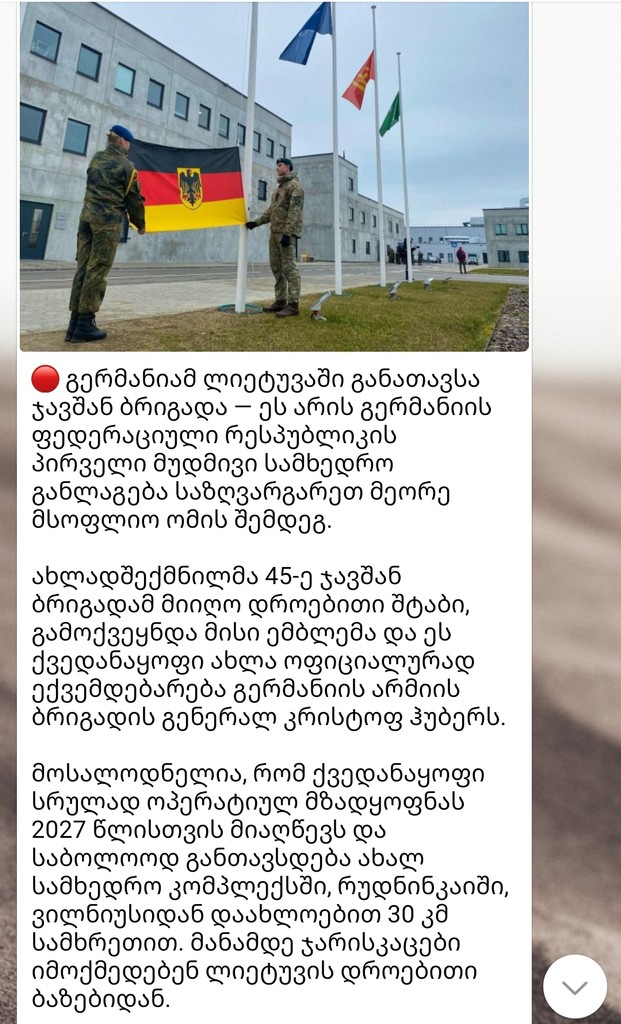Open the German flag-raising photo in the post
Screen dimensions: 621x1024
pyautogui.click(x=274, y=176)
